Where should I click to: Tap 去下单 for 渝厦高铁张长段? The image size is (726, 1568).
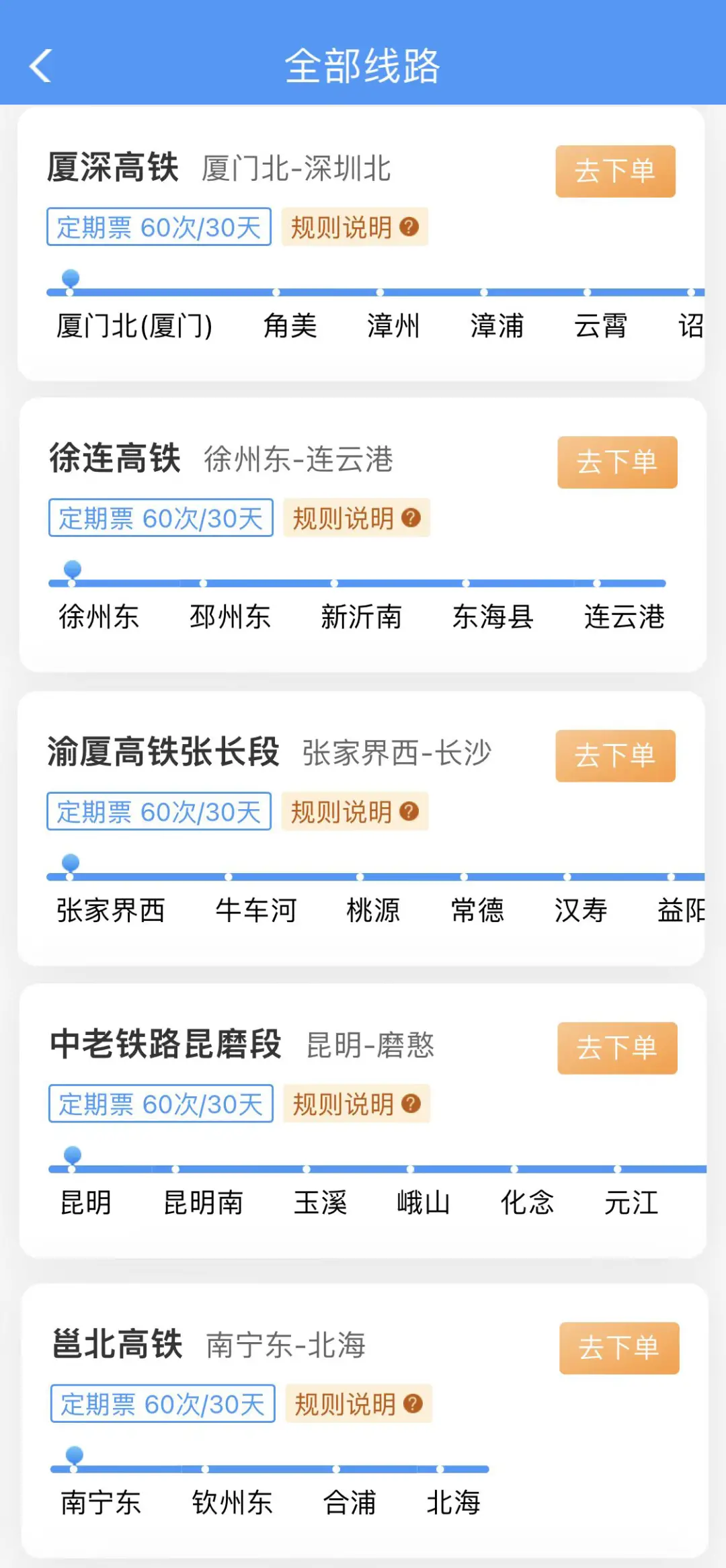615,755
